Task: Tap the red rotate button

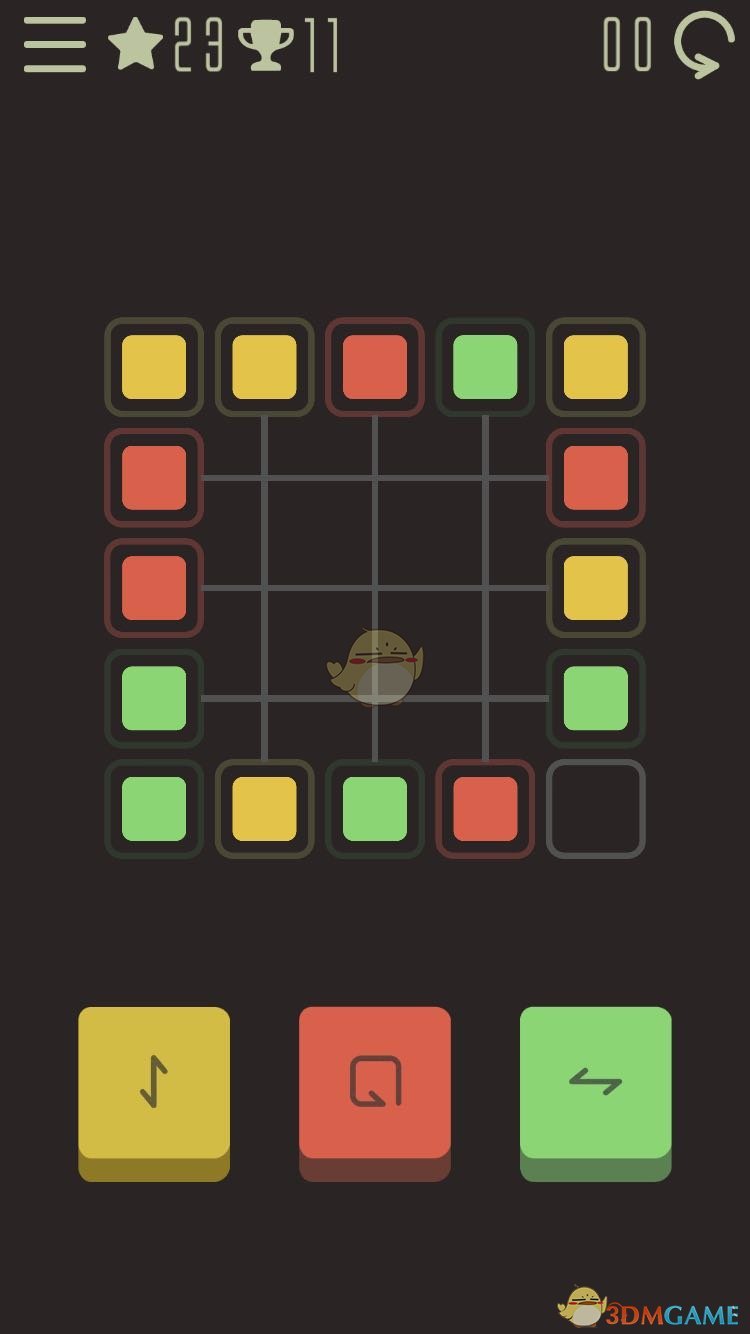Action: point(375,1085)
